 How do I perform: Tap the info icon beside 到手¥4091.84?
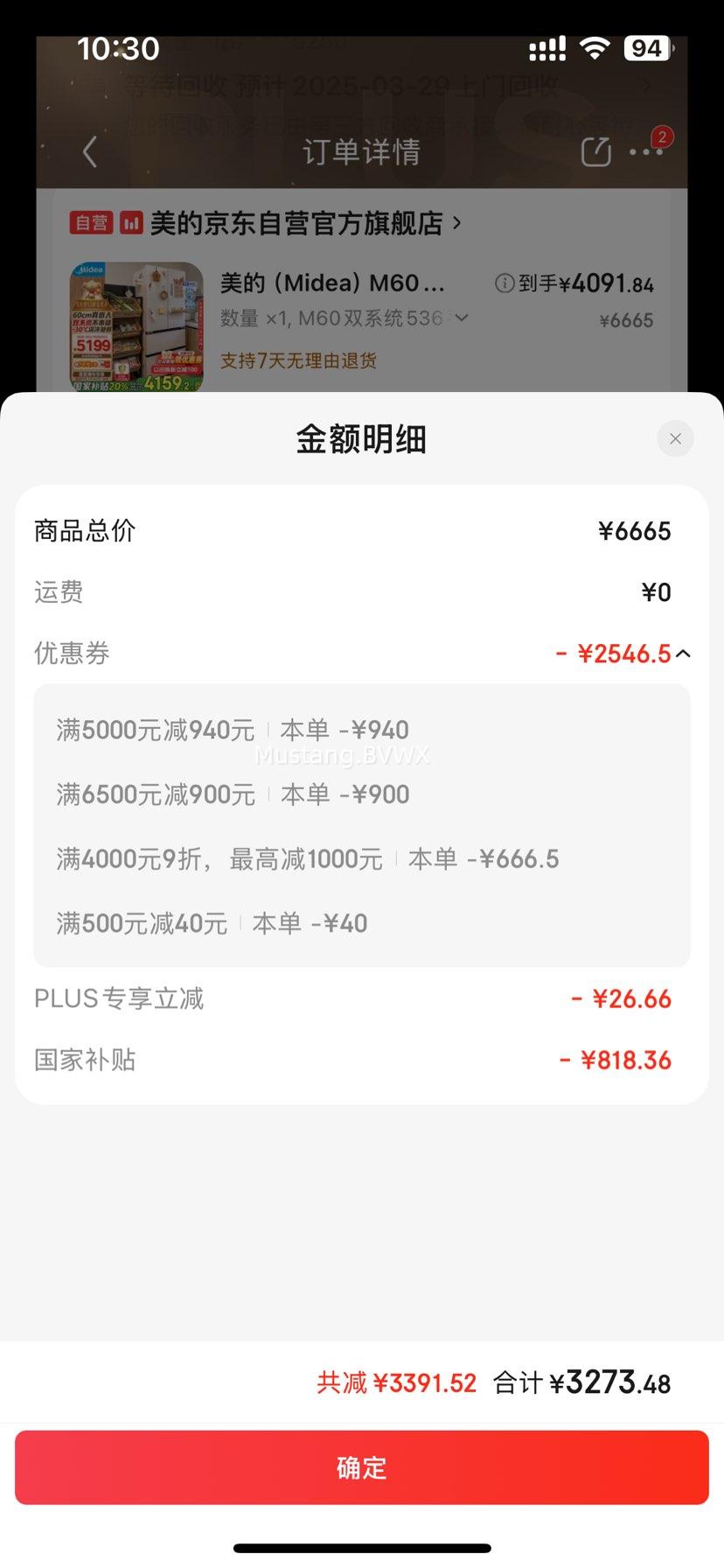point(504,283)
